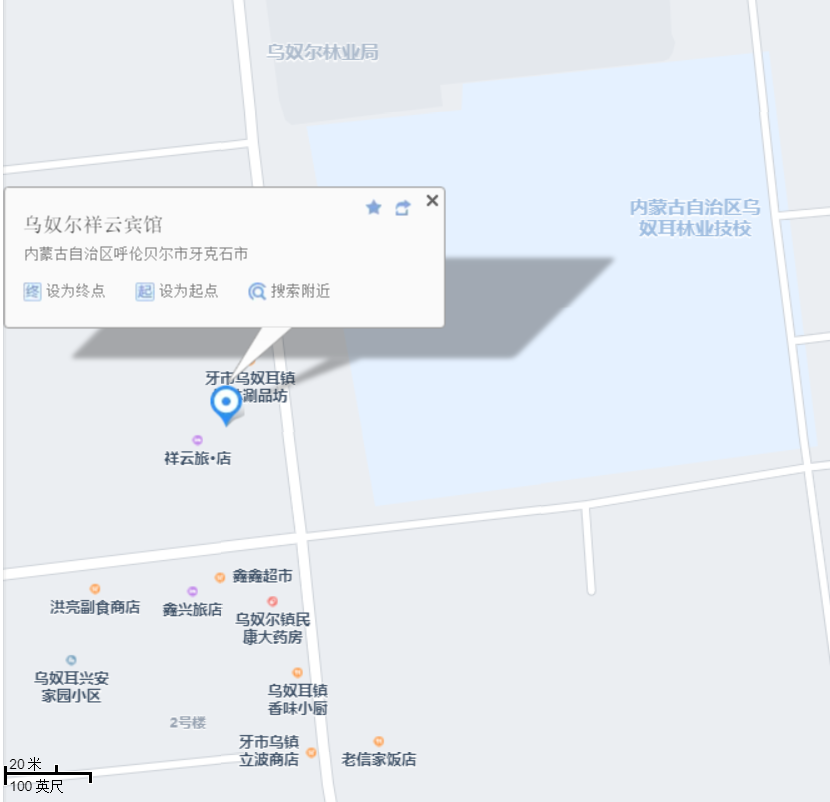Open the 洪亮副食商店 map marker
The image size is (830, 802).
pyautogui.click(x=95, y=589)
